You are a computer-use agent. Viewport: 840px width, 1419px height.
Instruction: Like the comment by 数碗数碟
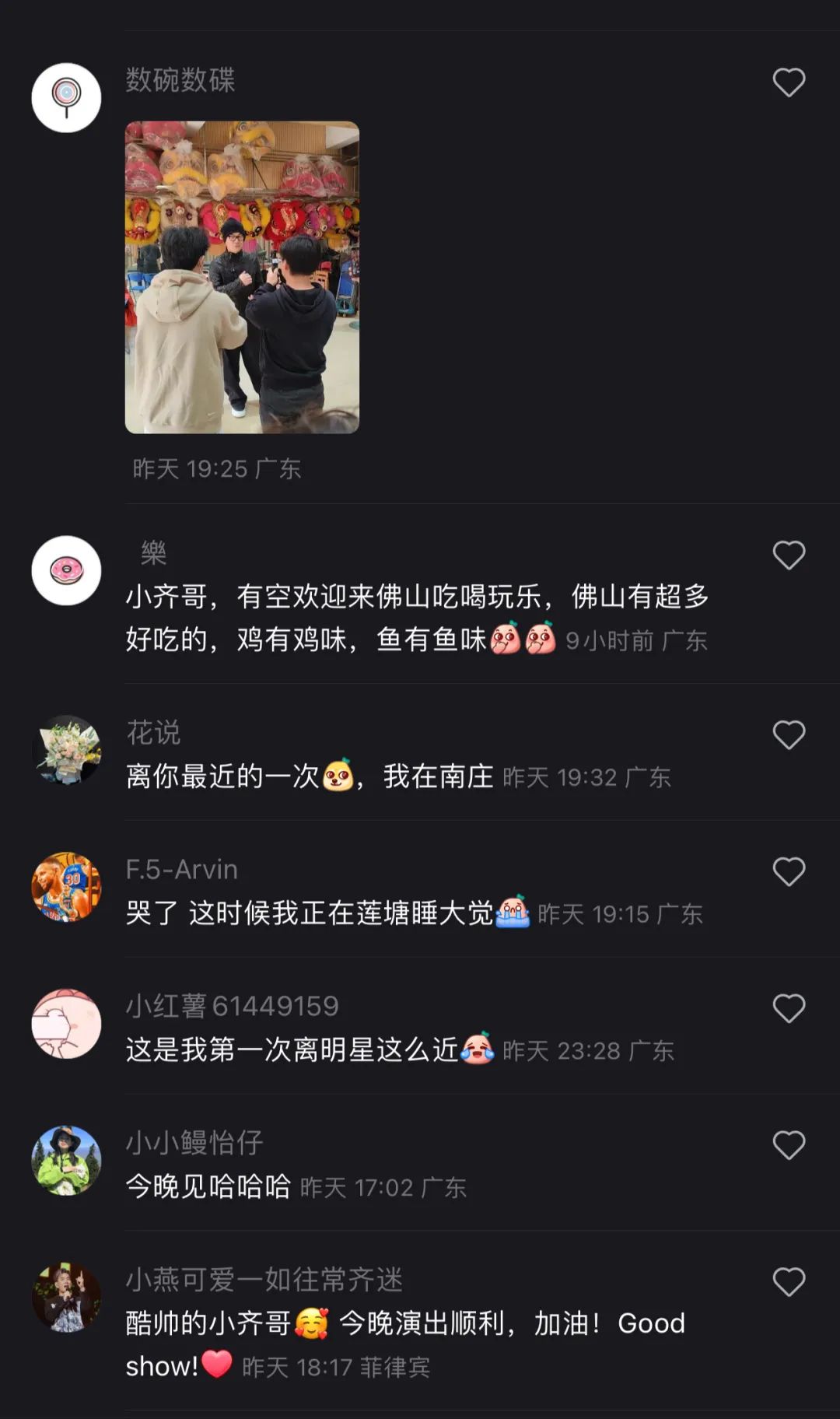tap(789, 82)
